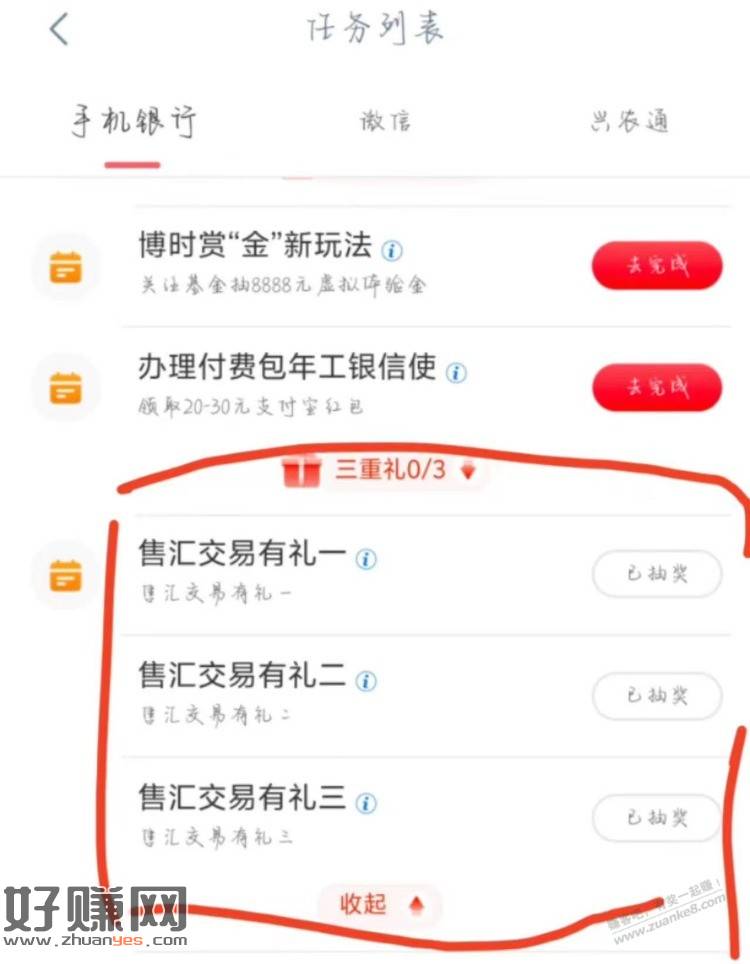Tap 去完成 for 办理付费包年工银信使
Screen dimensions: 750x964
pyautogui.click(x=656, y=387)
